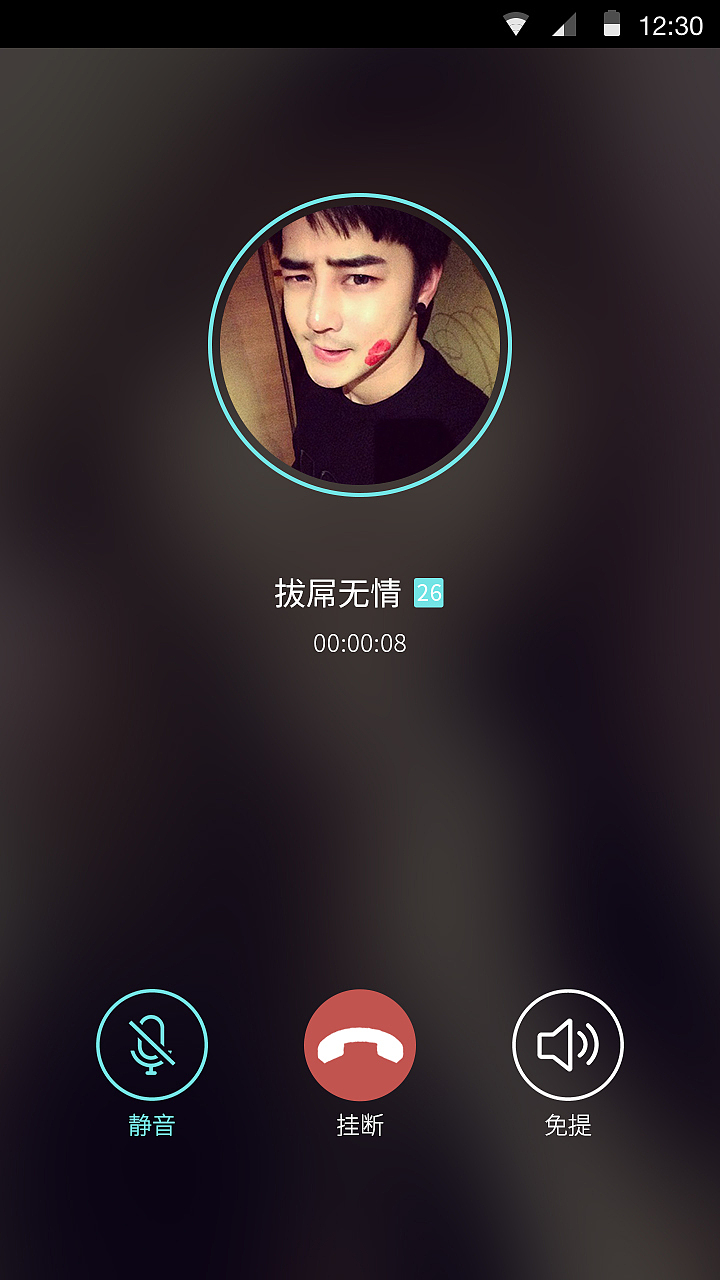Click the Wi-Fi status bar icon
Viewport: 720px width, 1280px height.
pos(514,22)
